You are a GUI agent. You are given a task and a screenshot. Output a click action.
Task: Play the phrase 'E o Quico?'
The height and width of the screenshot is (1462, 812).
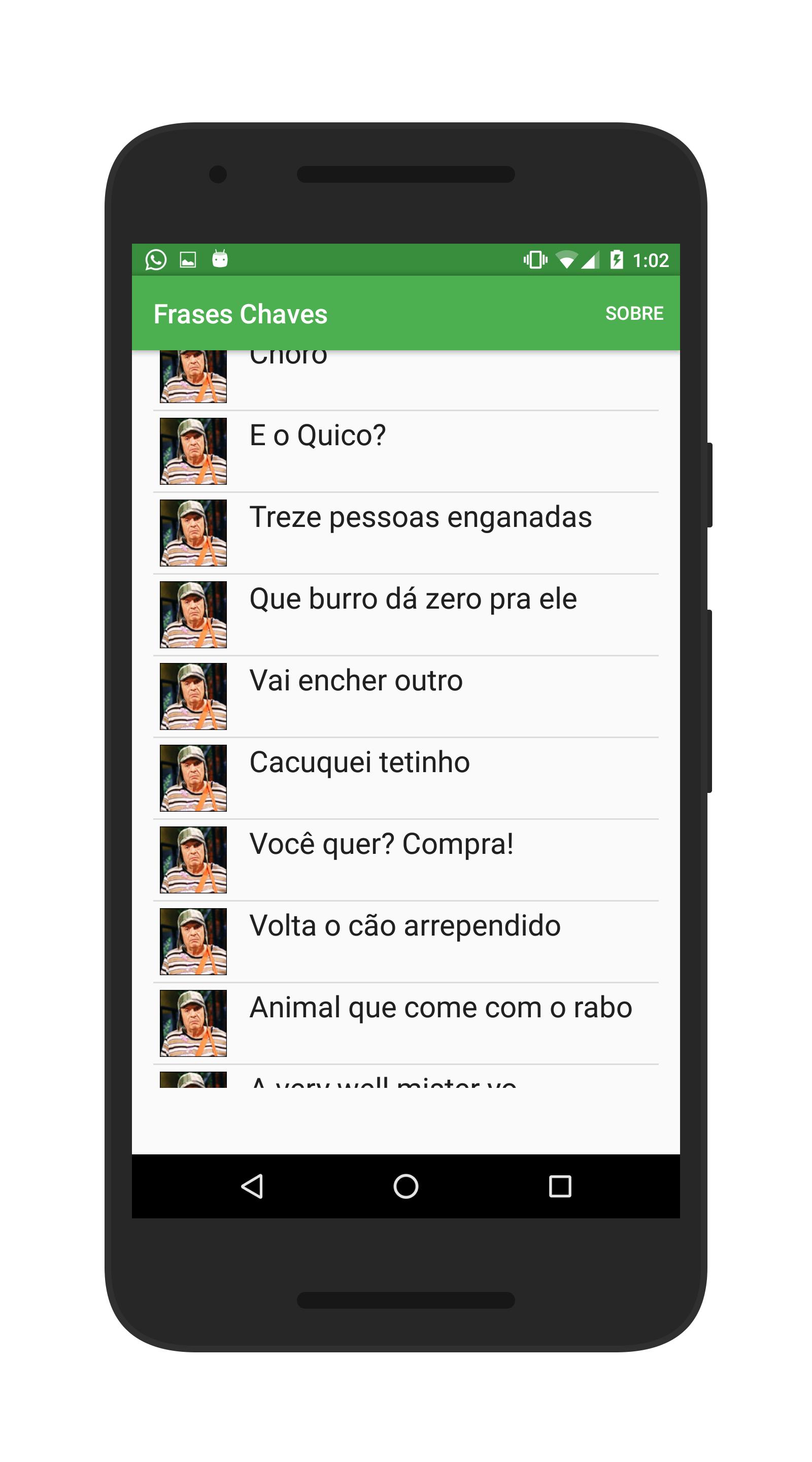[405, 451]
